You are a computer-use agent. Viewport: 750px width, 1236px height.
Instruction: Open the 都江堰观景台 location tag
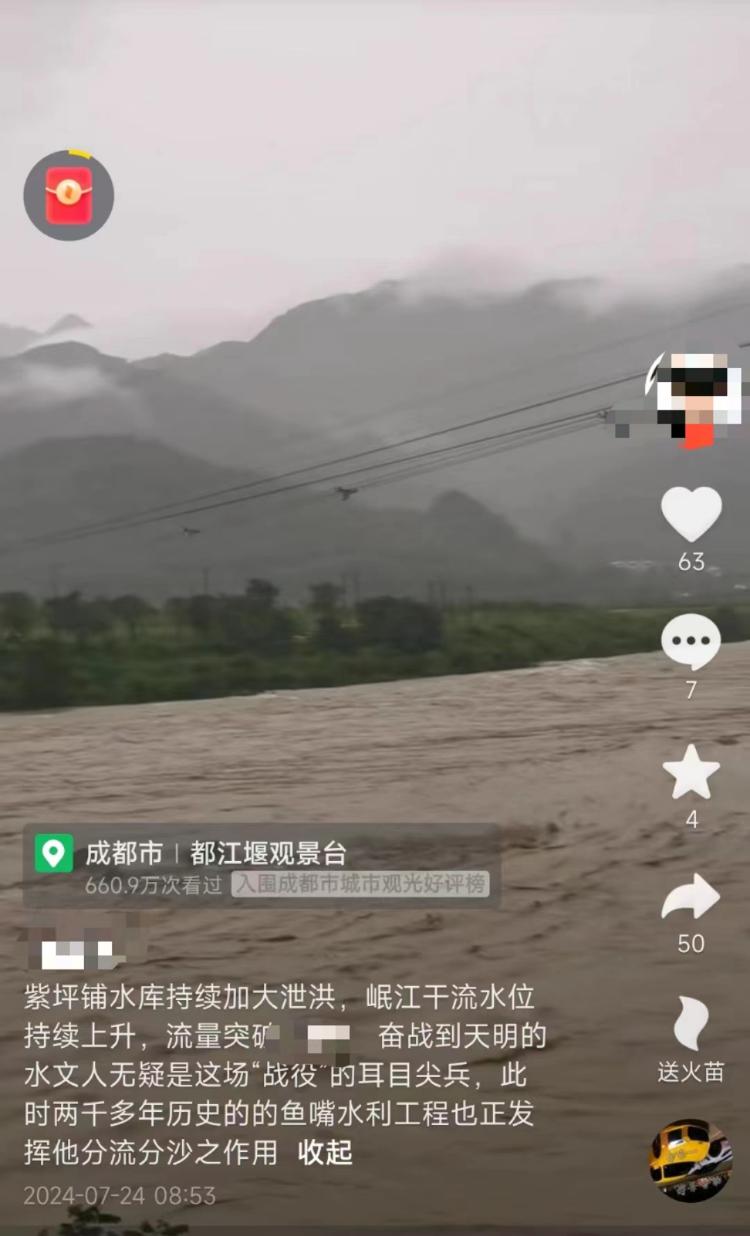(x=268, y=853)
